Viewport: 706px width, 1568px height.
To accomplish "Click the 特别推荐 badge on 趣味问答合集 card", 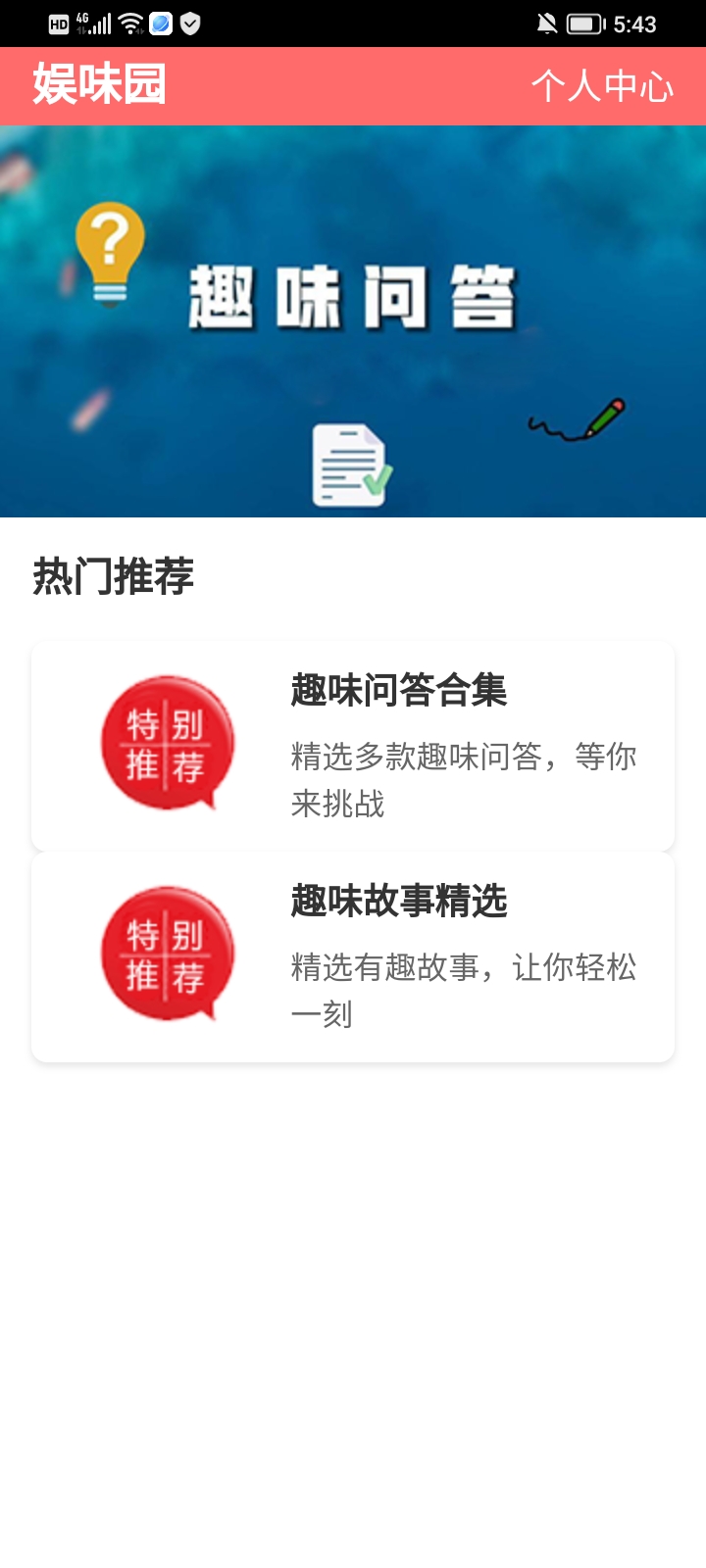I will 167,745.
